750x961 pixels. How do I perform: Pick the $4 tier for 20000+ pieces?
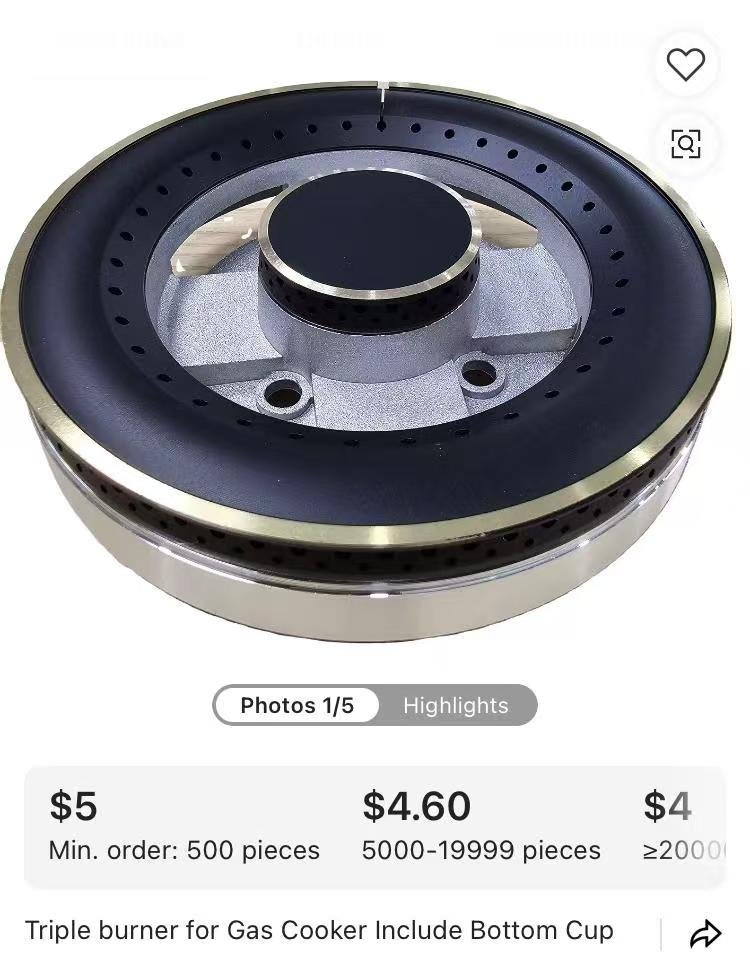660,806
